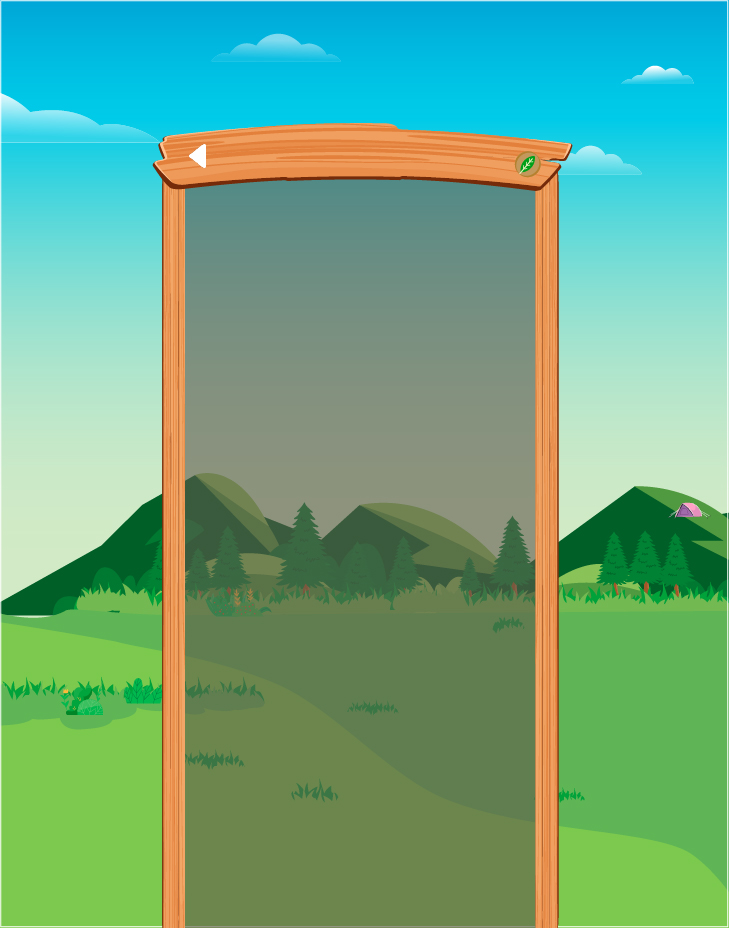729x928 pixels.
Task: Tap the white back arrow
Action: [198, 156]
